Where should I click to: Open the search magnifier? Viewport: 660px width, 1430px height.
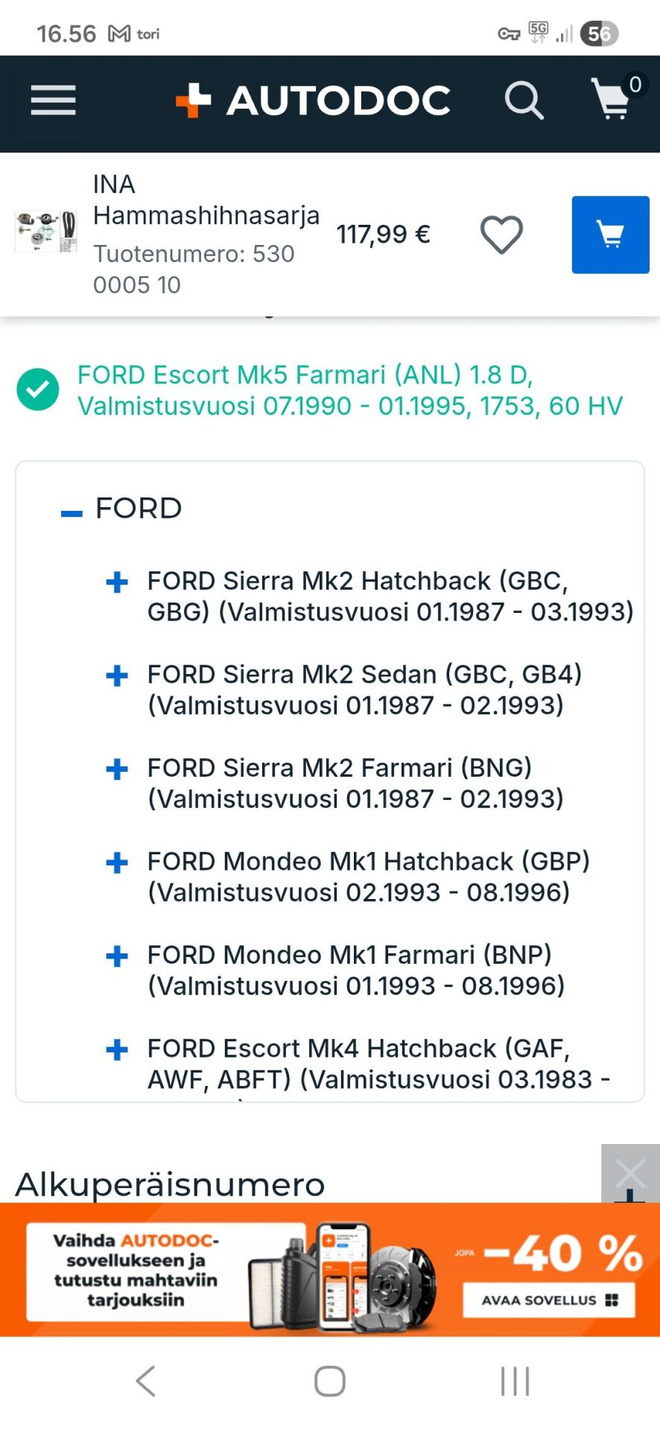(x=523, y=101)
